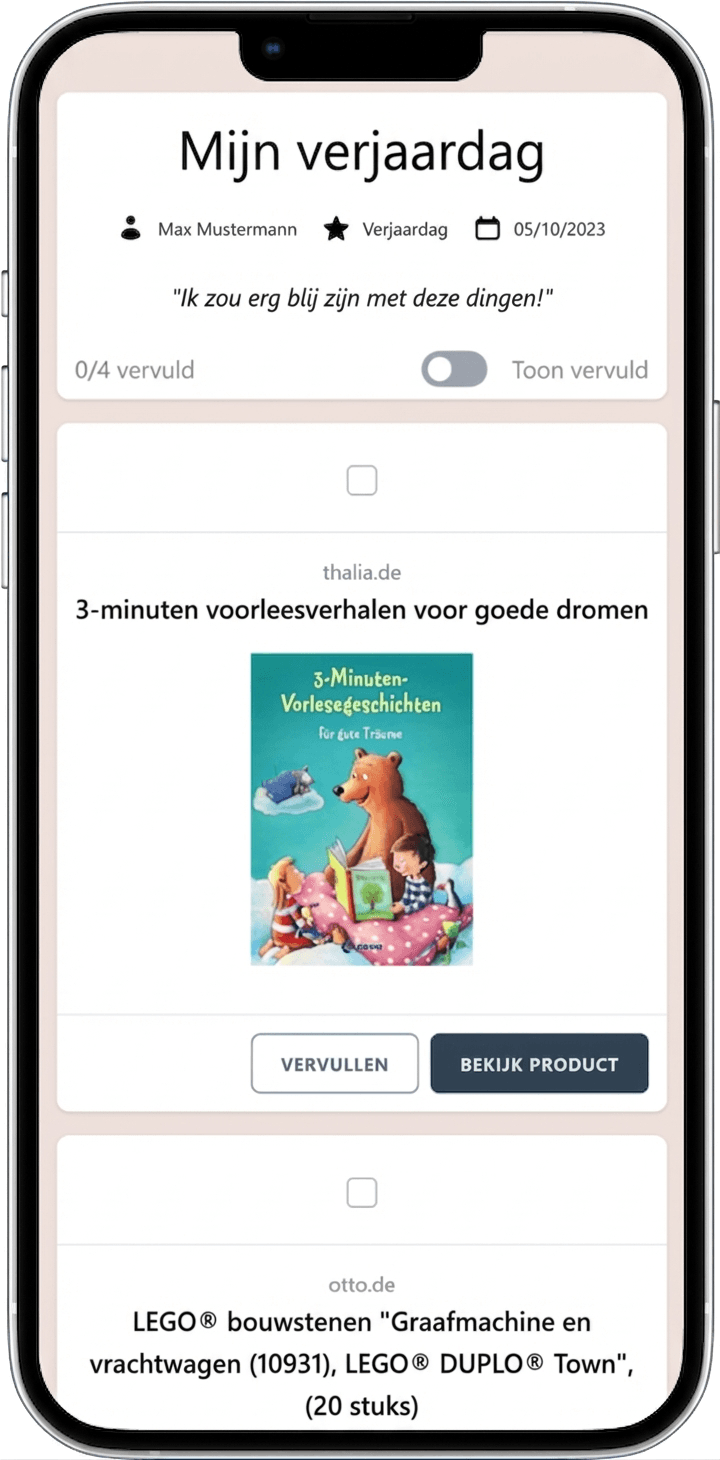Viewport: 720px width, 1460px height.
Task: Select the star icon next to Verjaardag
Action: [x=337, y=228]
